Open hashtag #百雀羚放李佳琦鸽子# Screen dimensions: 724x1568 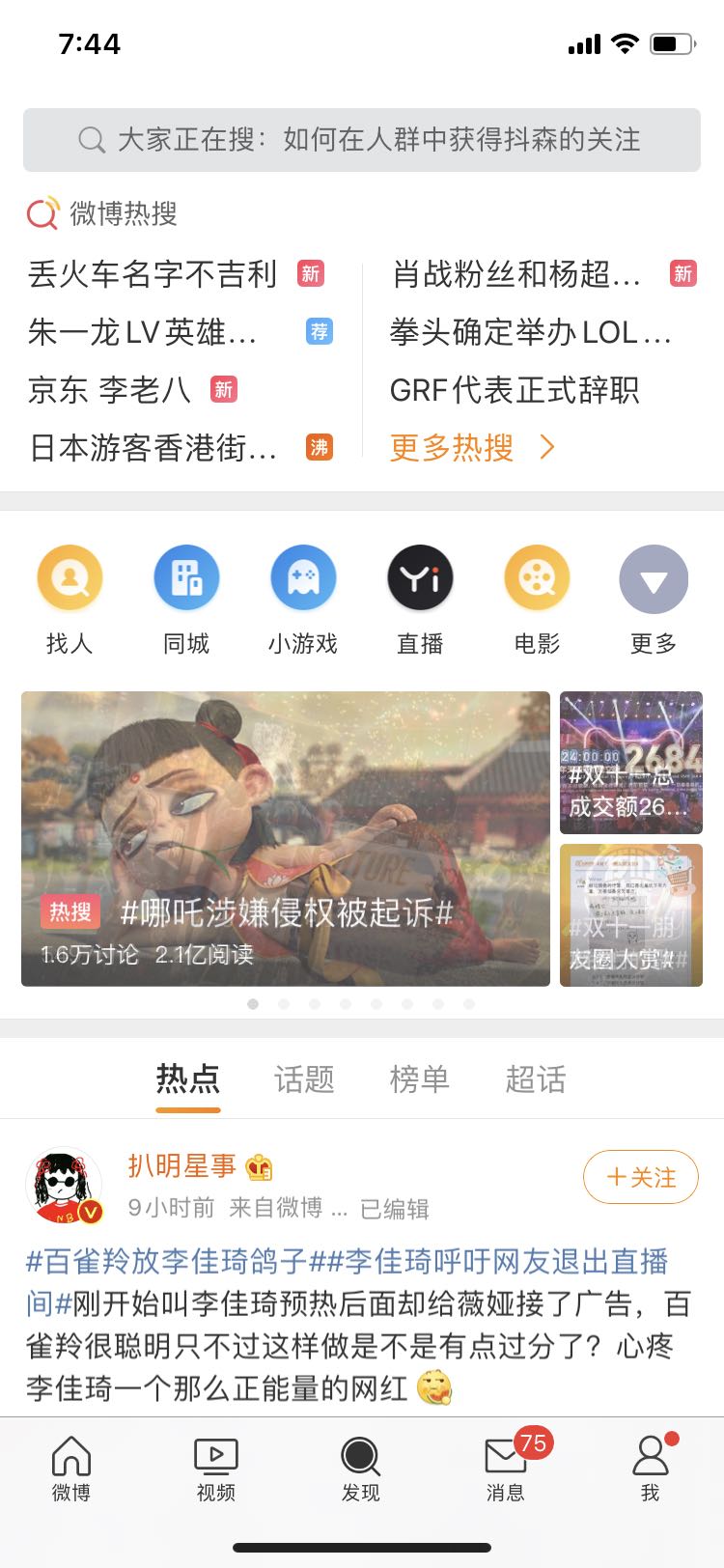pyautogui.click(x=166, y=1261)
